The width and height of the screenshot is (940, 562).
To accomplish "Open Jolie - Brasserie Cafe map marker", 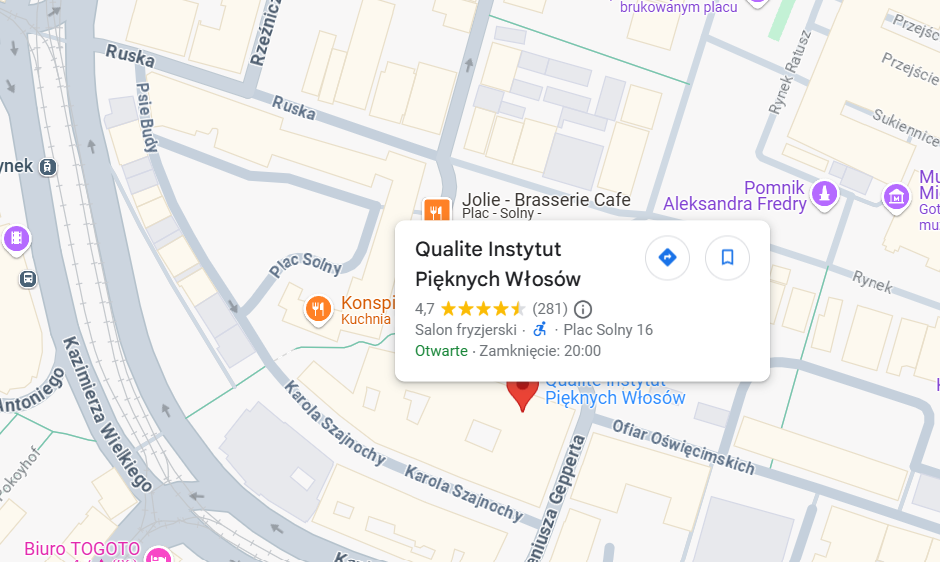I will [436, 210].
